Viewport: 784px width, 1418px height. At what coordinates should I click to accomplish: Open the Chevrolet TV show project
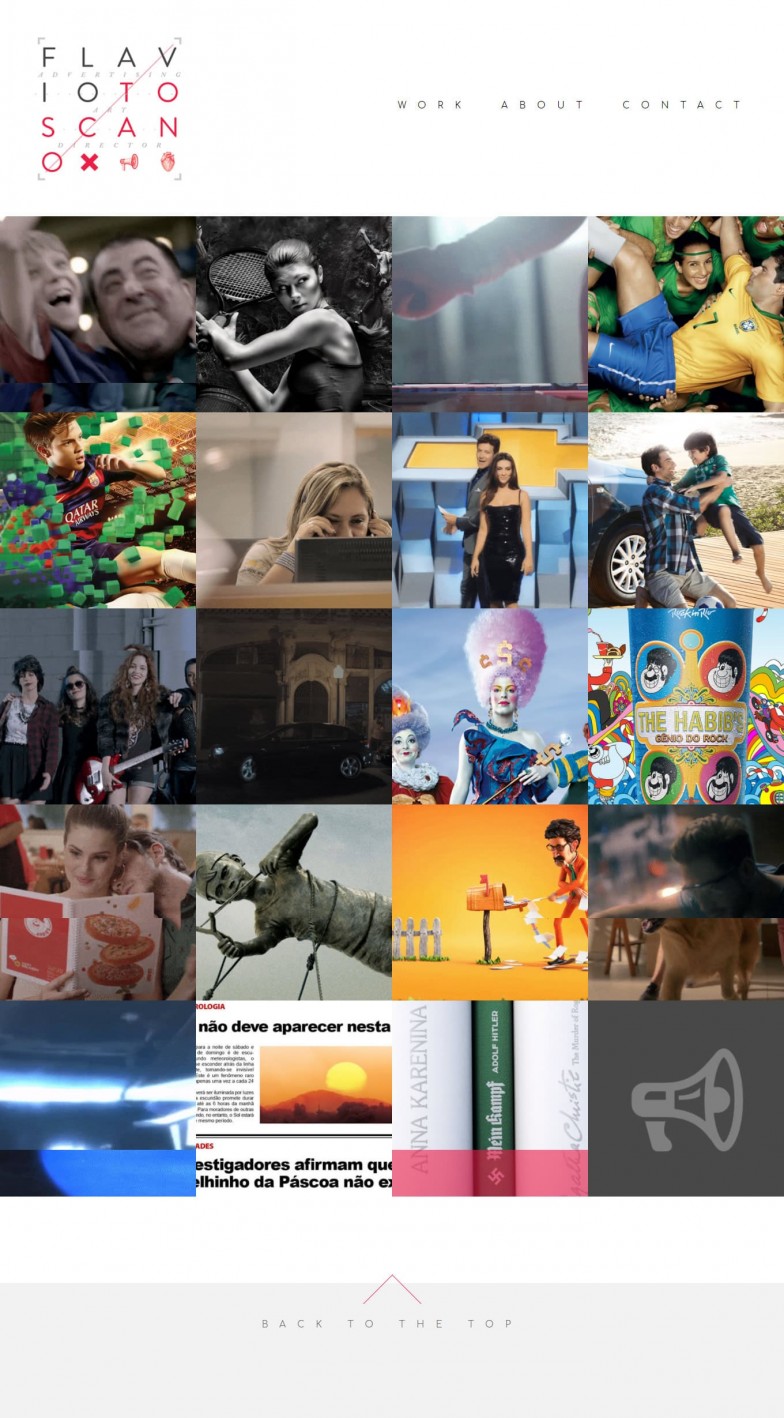pos(490,510)
